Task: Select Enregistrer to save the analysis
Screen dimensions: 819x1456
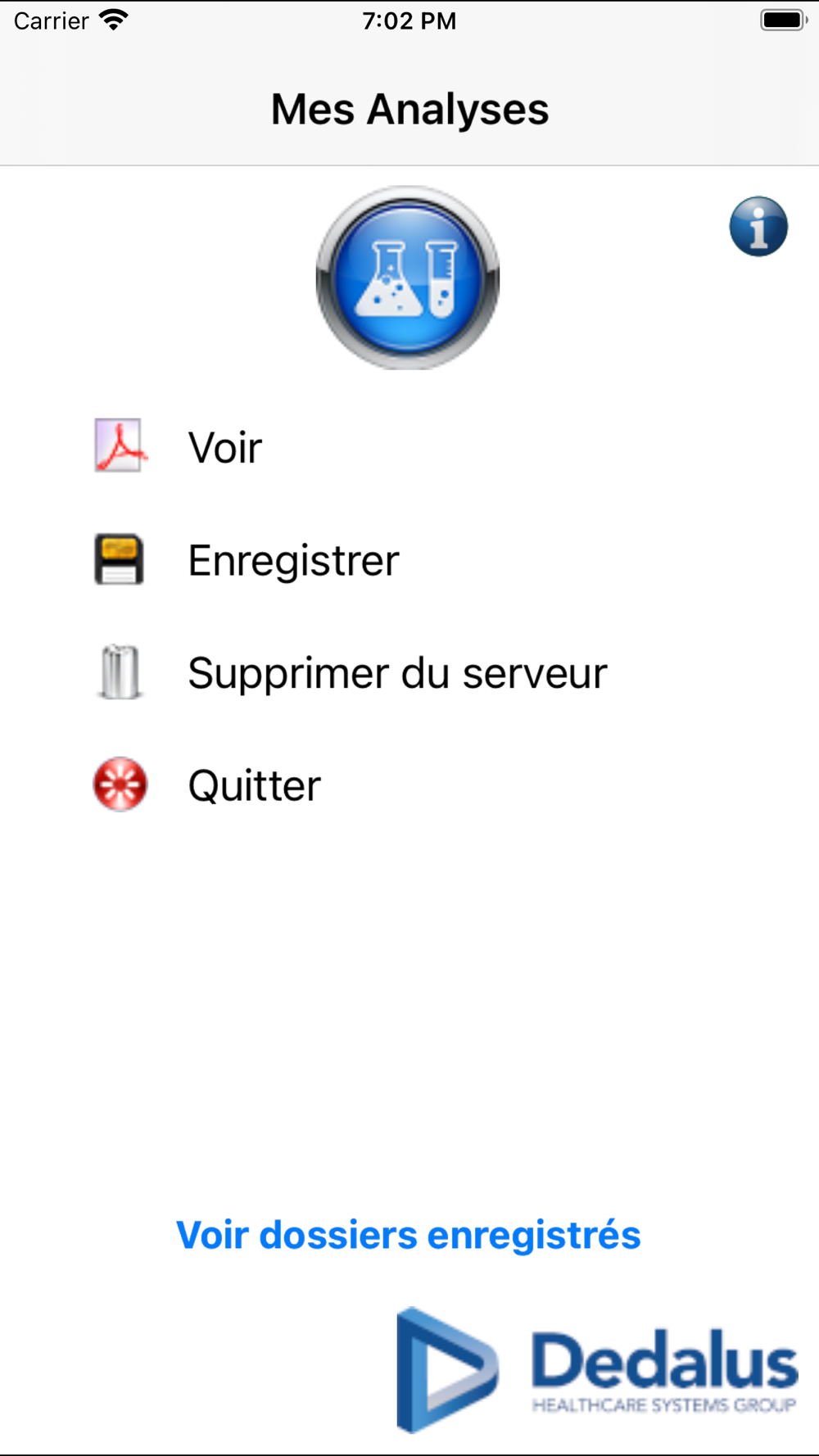Action: pos(293,561)
